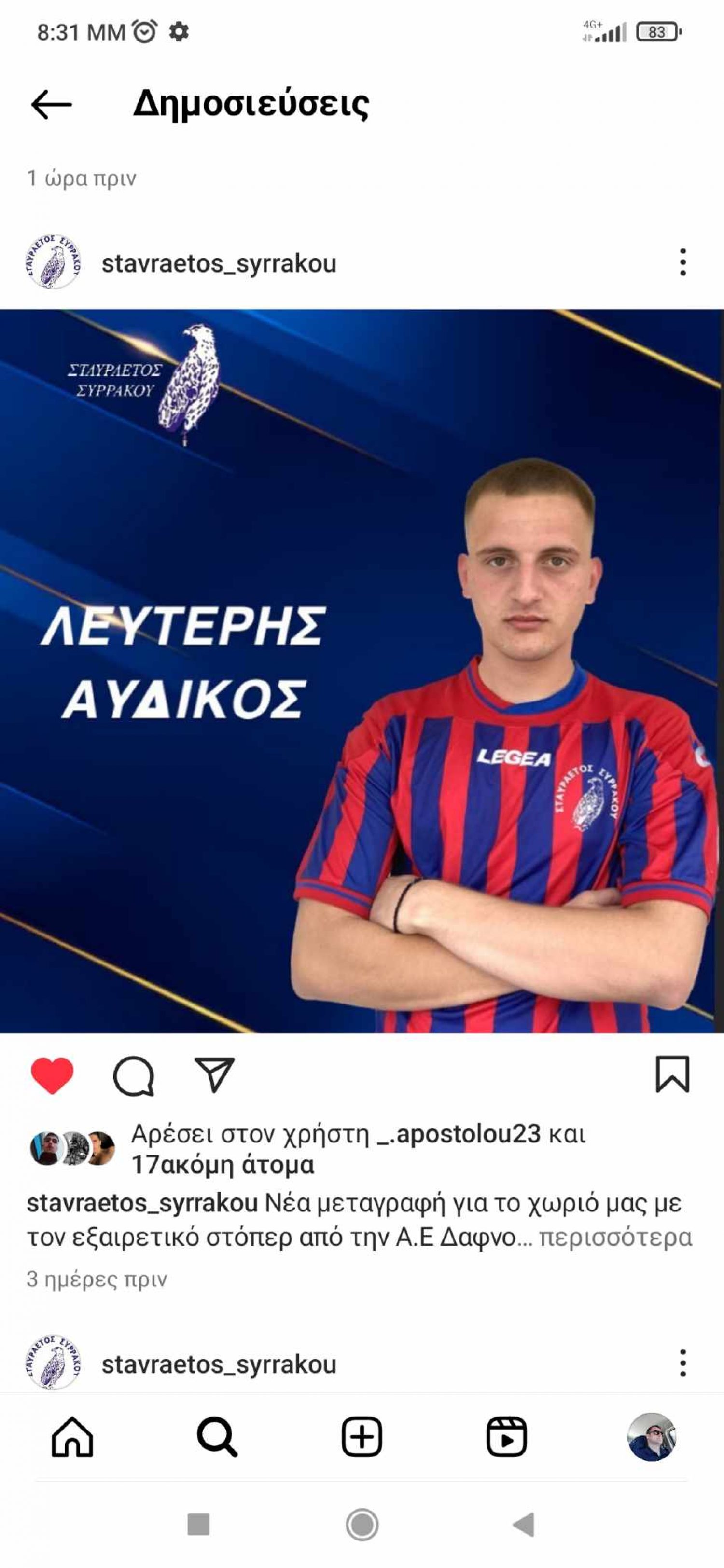Open my profile tab
Screen dimensions: 724x1568
(651, 1436)
